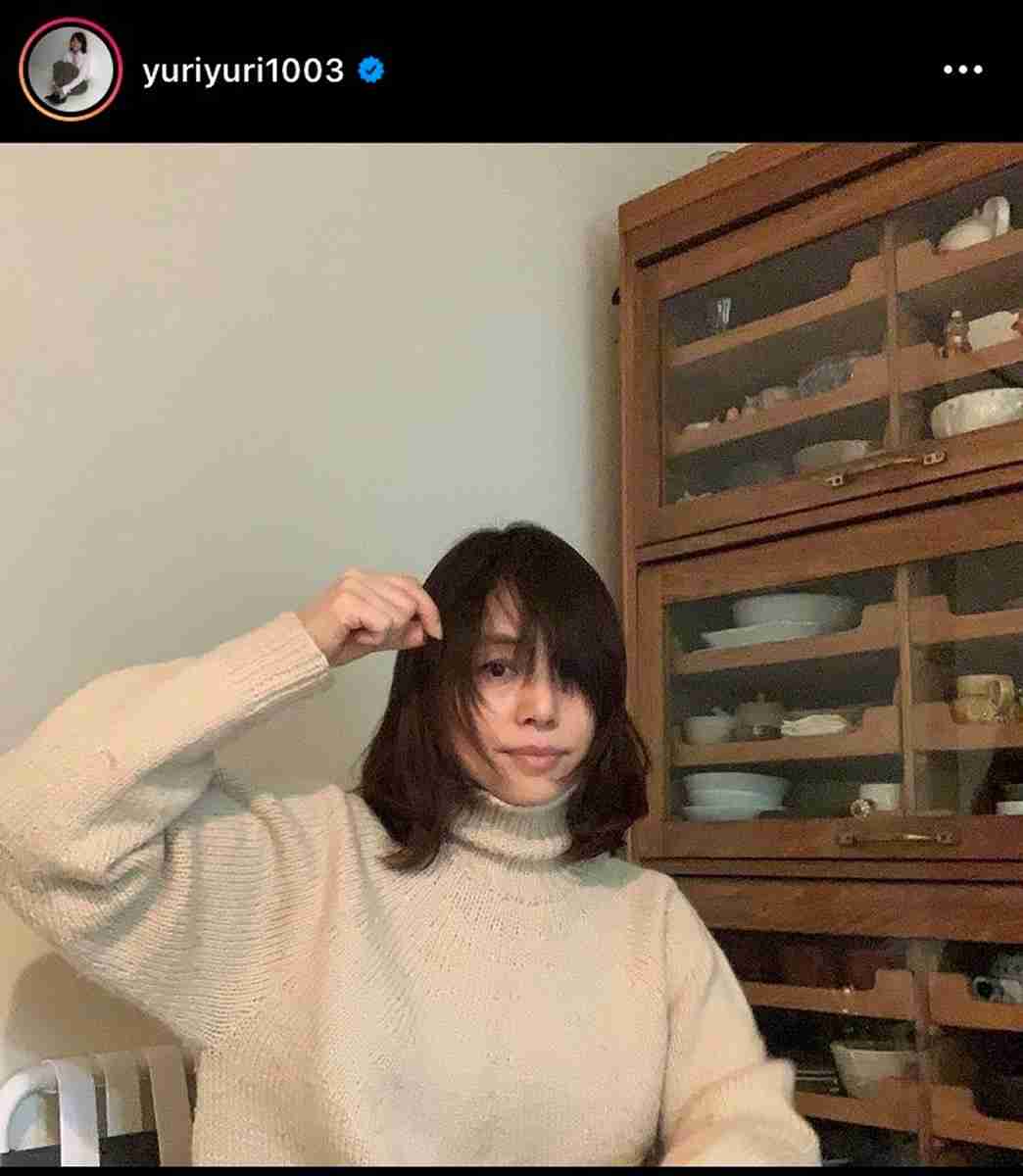Open the post's three-dot options menu

click(961, 71)
